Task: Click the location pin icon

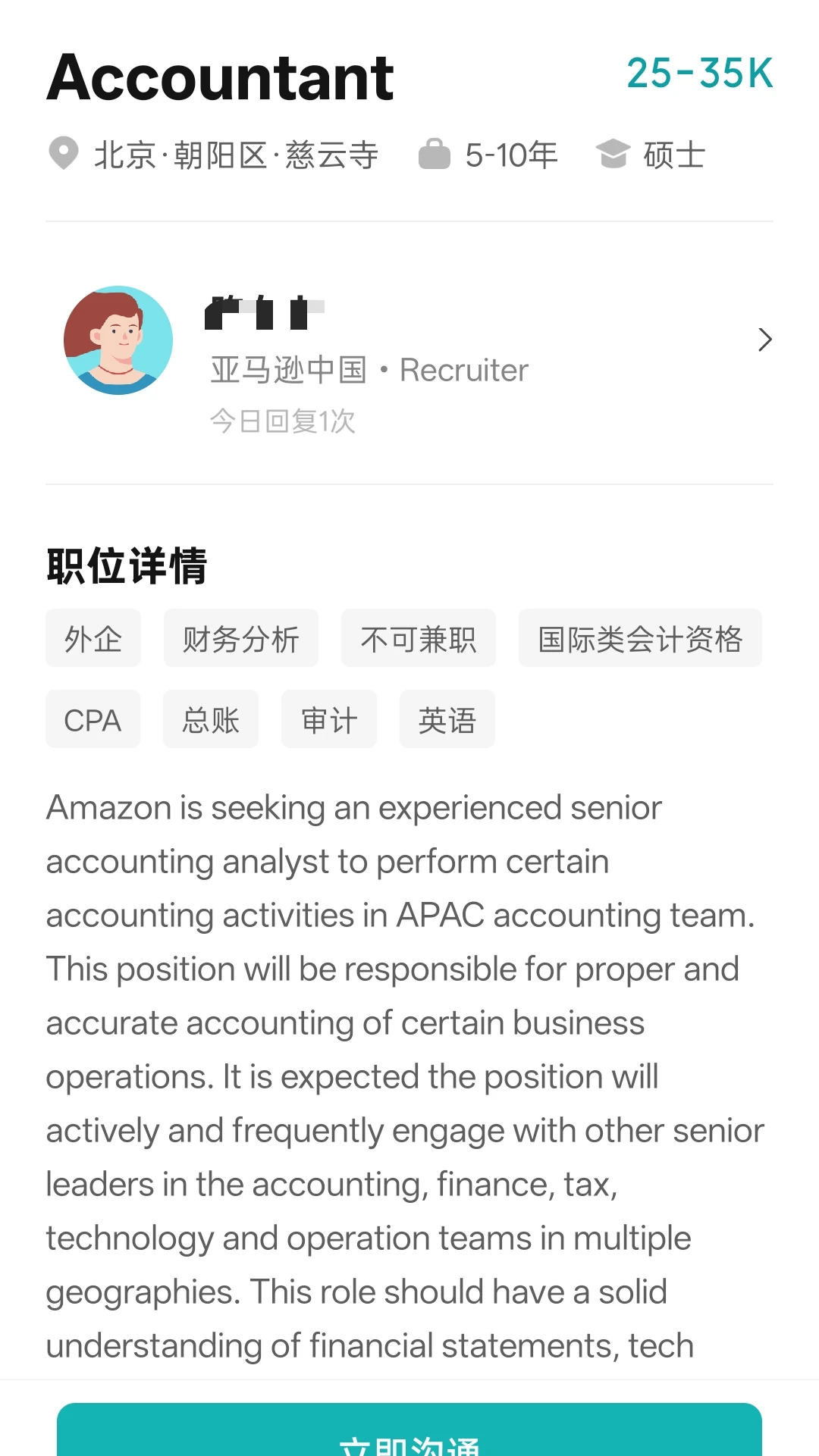Action: tap(64, 154)
